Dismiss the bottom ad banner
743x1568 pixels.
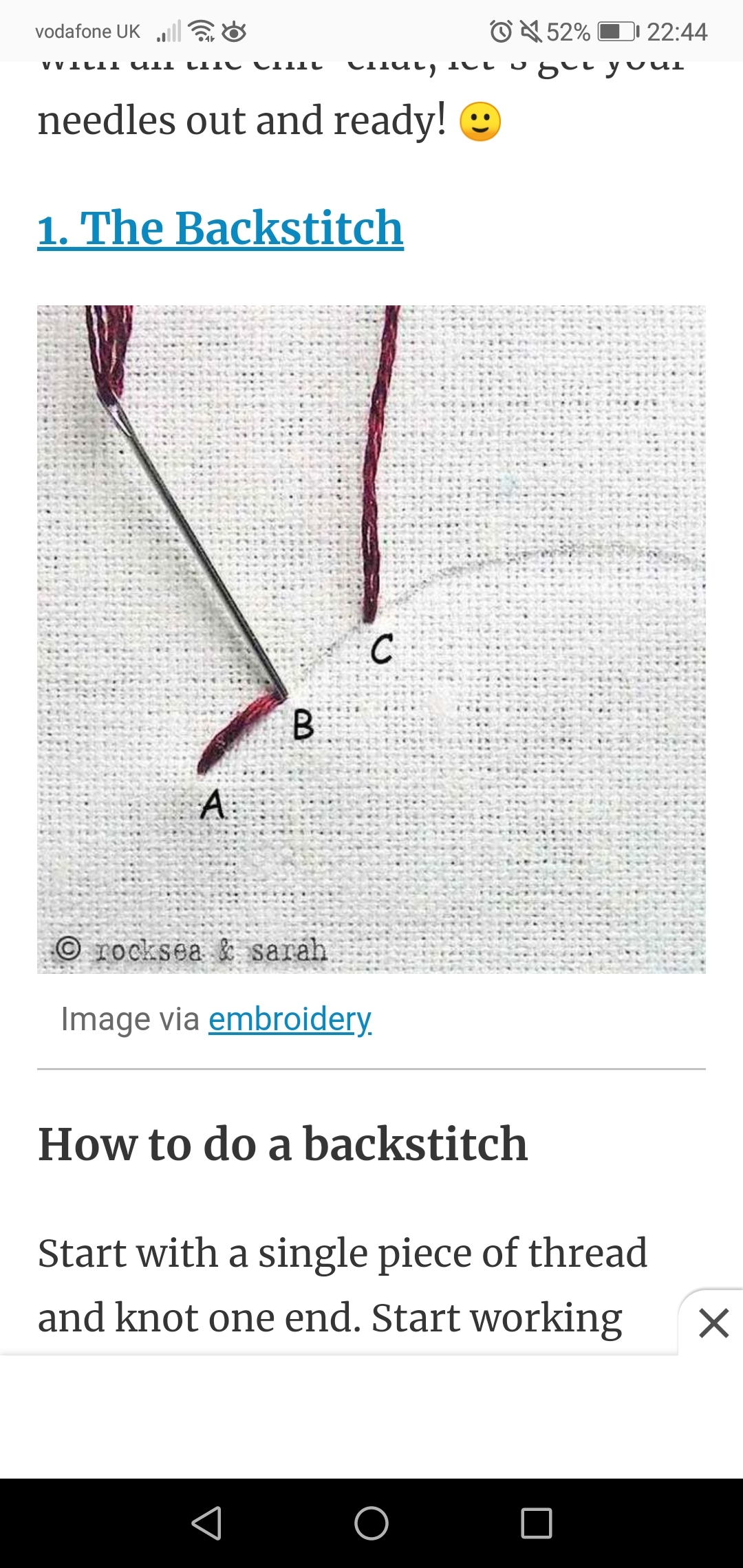point(713,1323)
